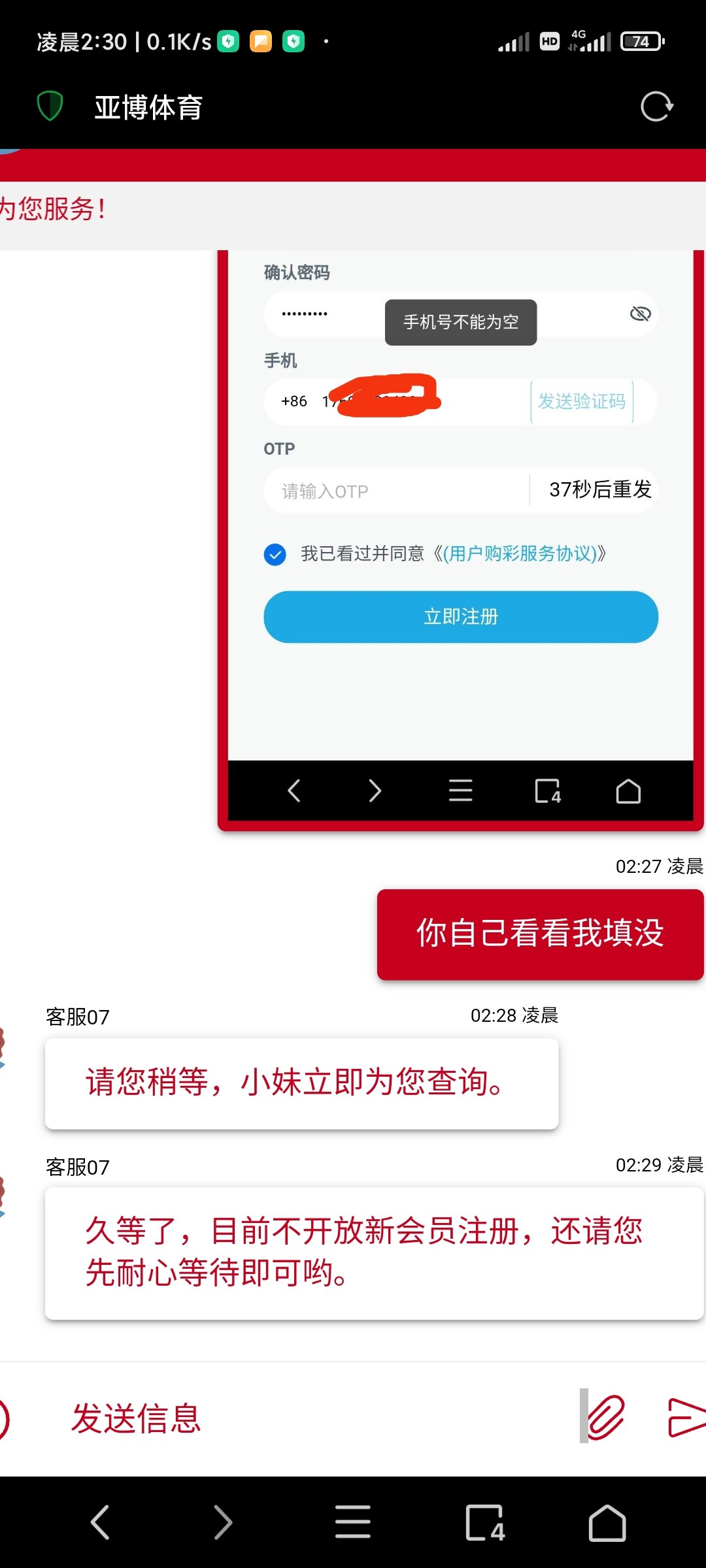Go forward using the browser forward arrow
706x1568 pixels.
coord(223,1522)
